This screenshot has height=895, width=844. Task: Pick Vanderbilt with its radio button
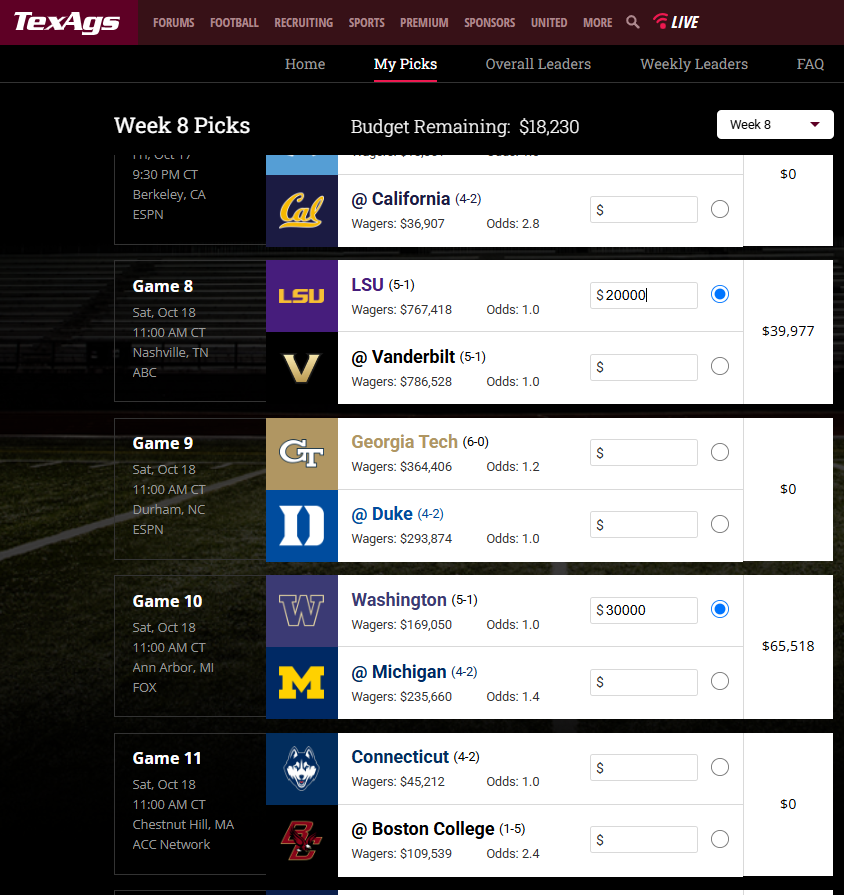point(720,366)
